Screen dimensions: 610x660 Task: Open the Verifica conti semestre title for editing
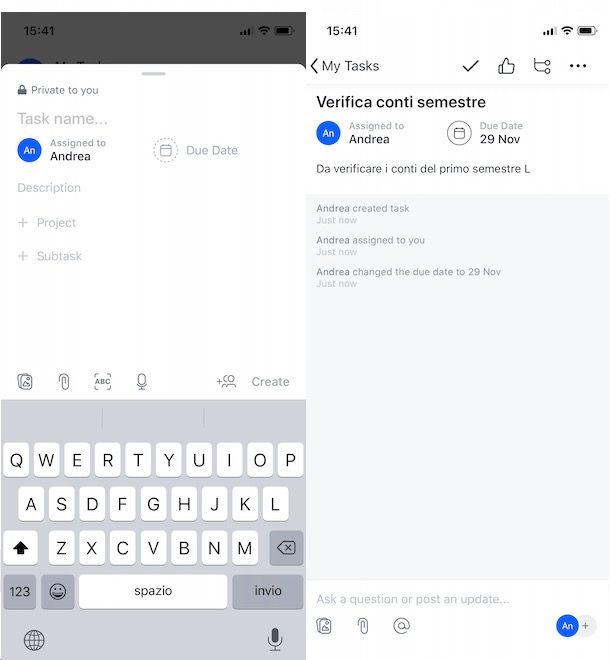point(401,102)
